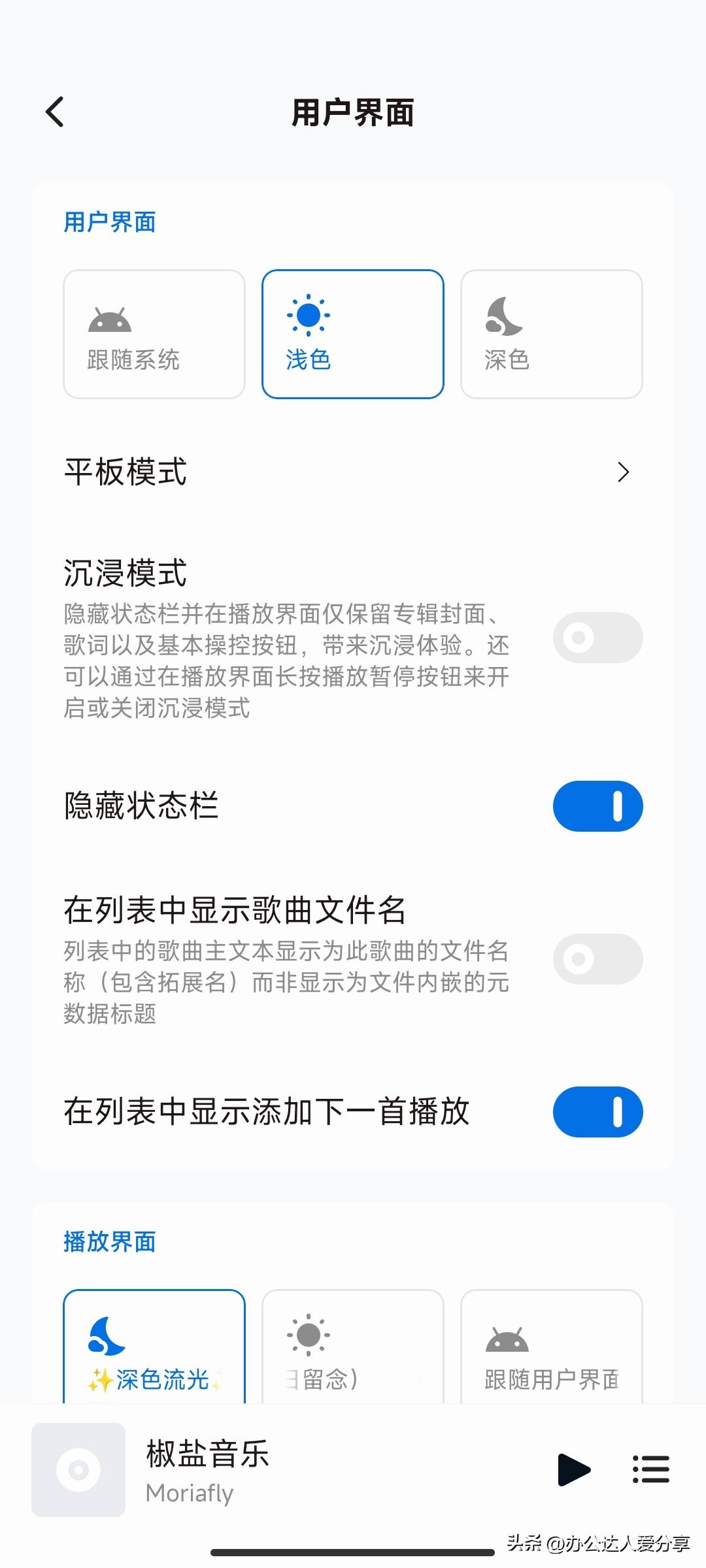Open the play queue list icon

click(x=651, y=1470)
